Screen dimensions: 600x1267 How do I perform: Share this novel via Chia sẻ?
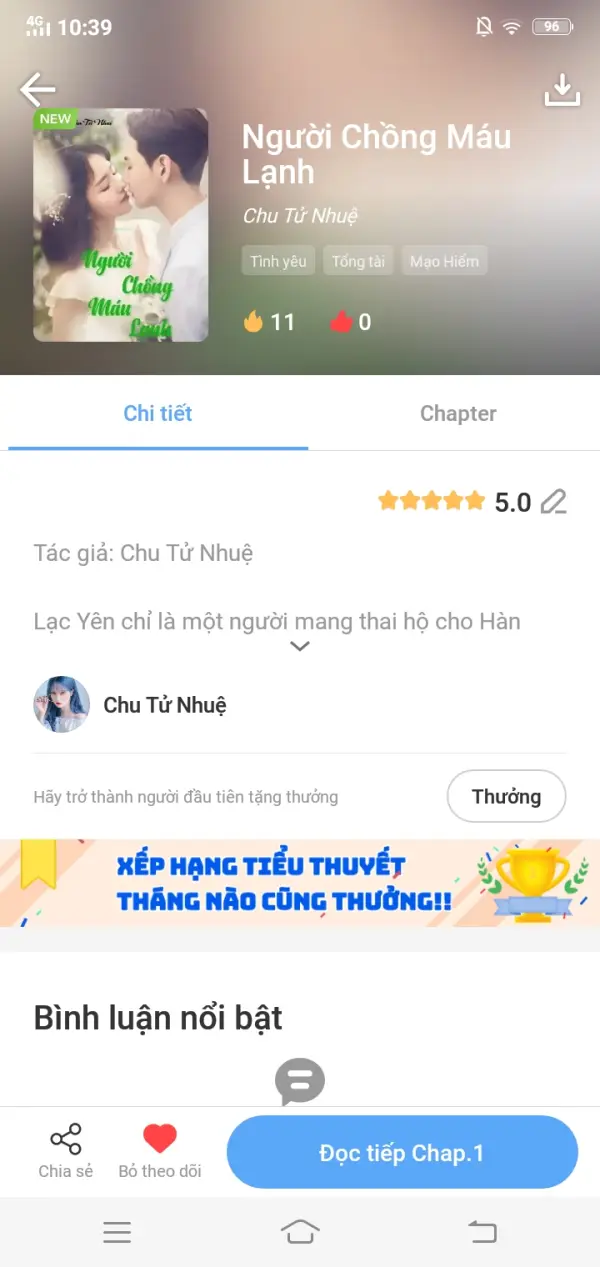point(66,1151)
